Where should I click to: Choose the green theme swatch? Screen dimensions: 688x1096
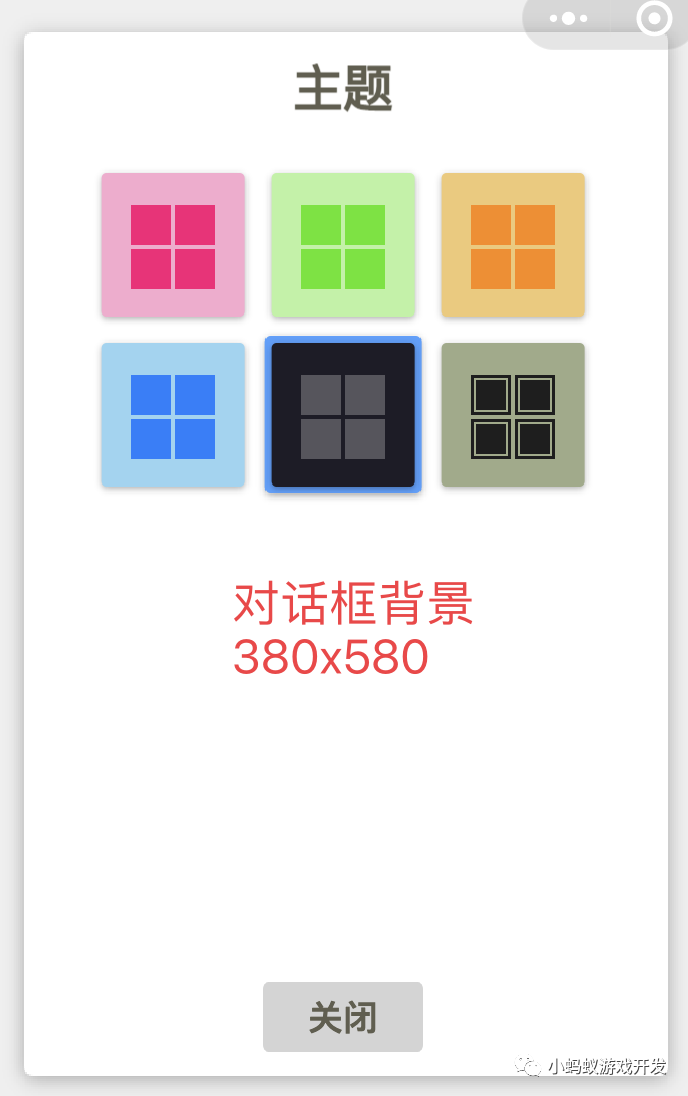[x=343, y=246]
